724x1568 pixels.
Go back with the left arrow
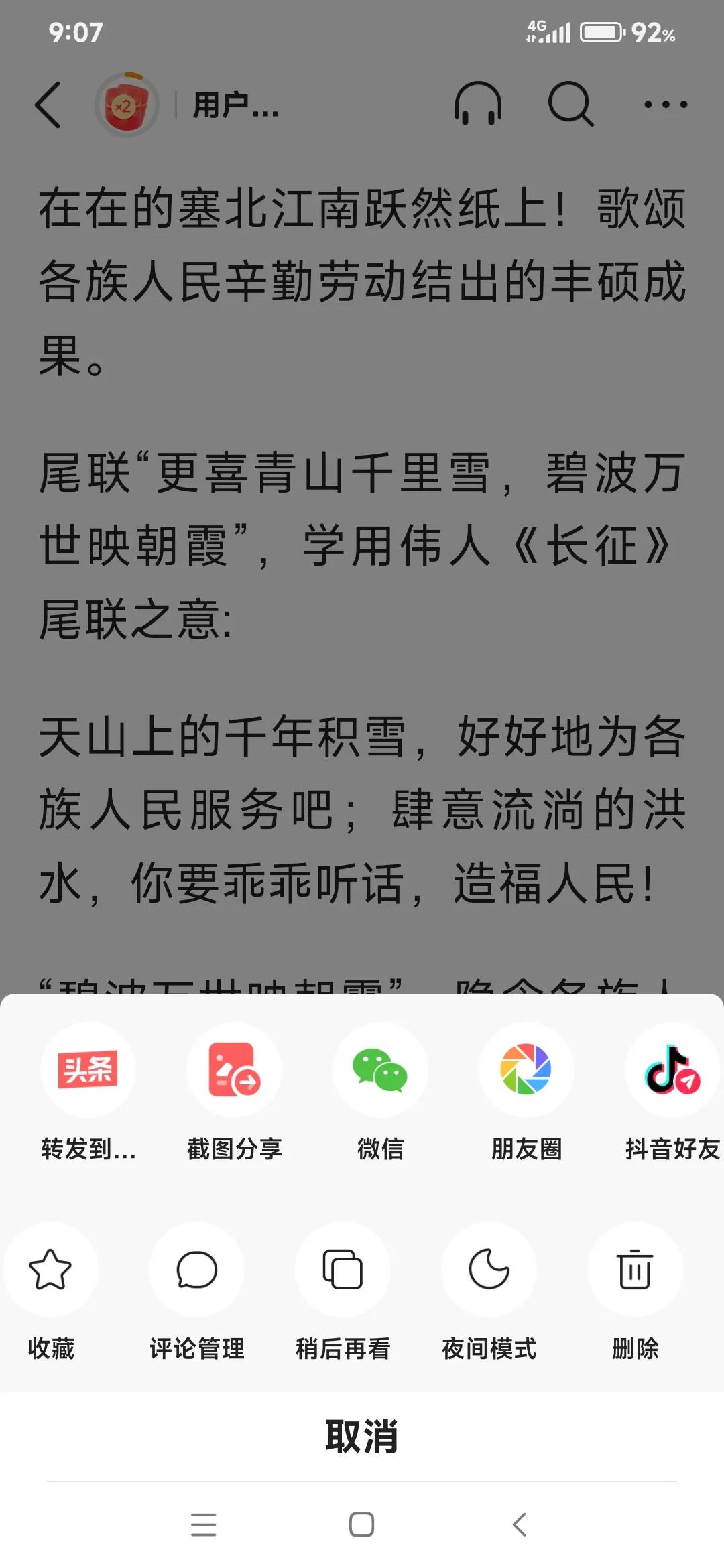(47, 105)
